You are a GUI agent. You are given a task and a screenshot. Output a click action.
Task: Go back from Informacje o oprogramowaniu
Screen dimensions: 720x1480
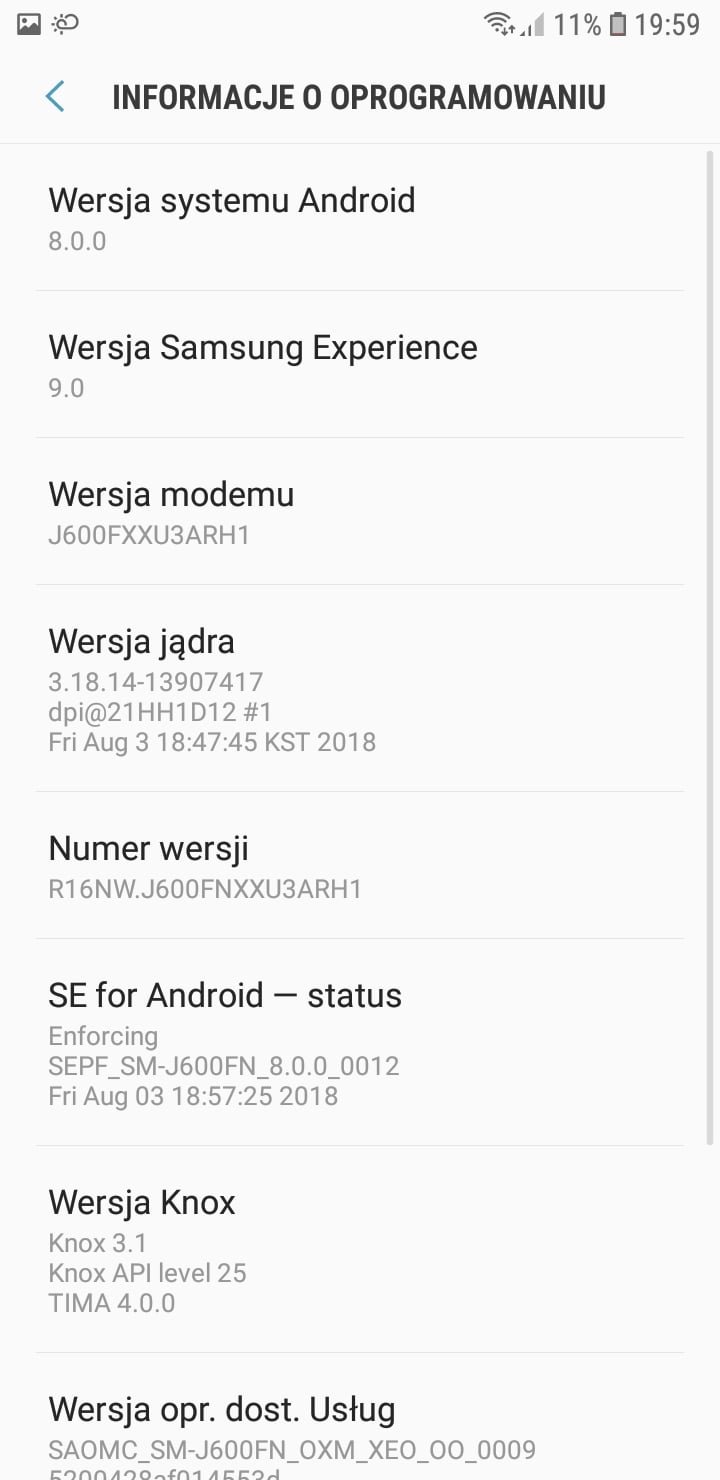coord(55,97)
